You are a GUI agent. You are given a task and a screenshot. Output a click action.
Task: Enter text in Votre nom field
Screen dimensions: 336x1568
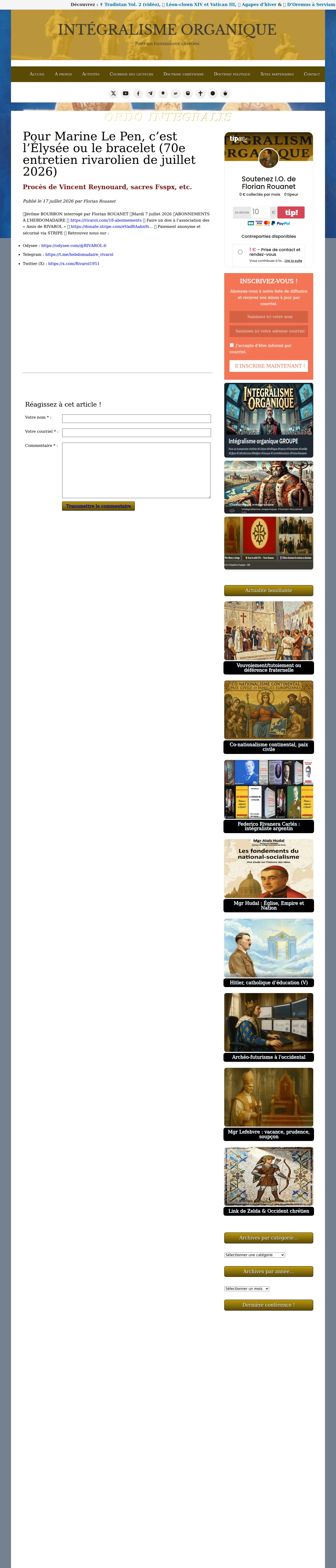click(137, 419)
